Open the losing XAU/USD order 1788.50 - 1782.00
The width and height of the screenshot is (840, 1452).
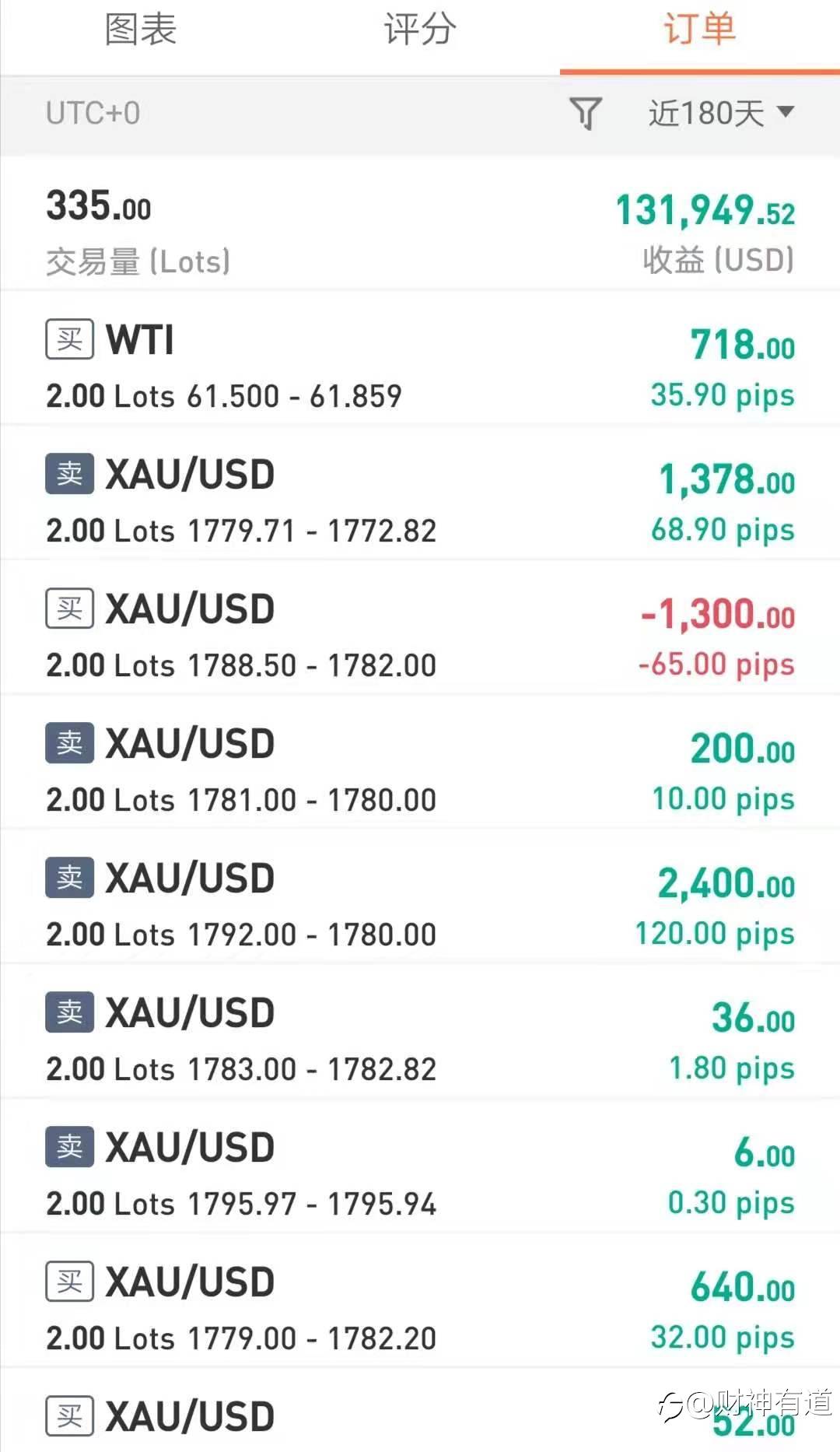pyautogui.click(x=420, y=628)
